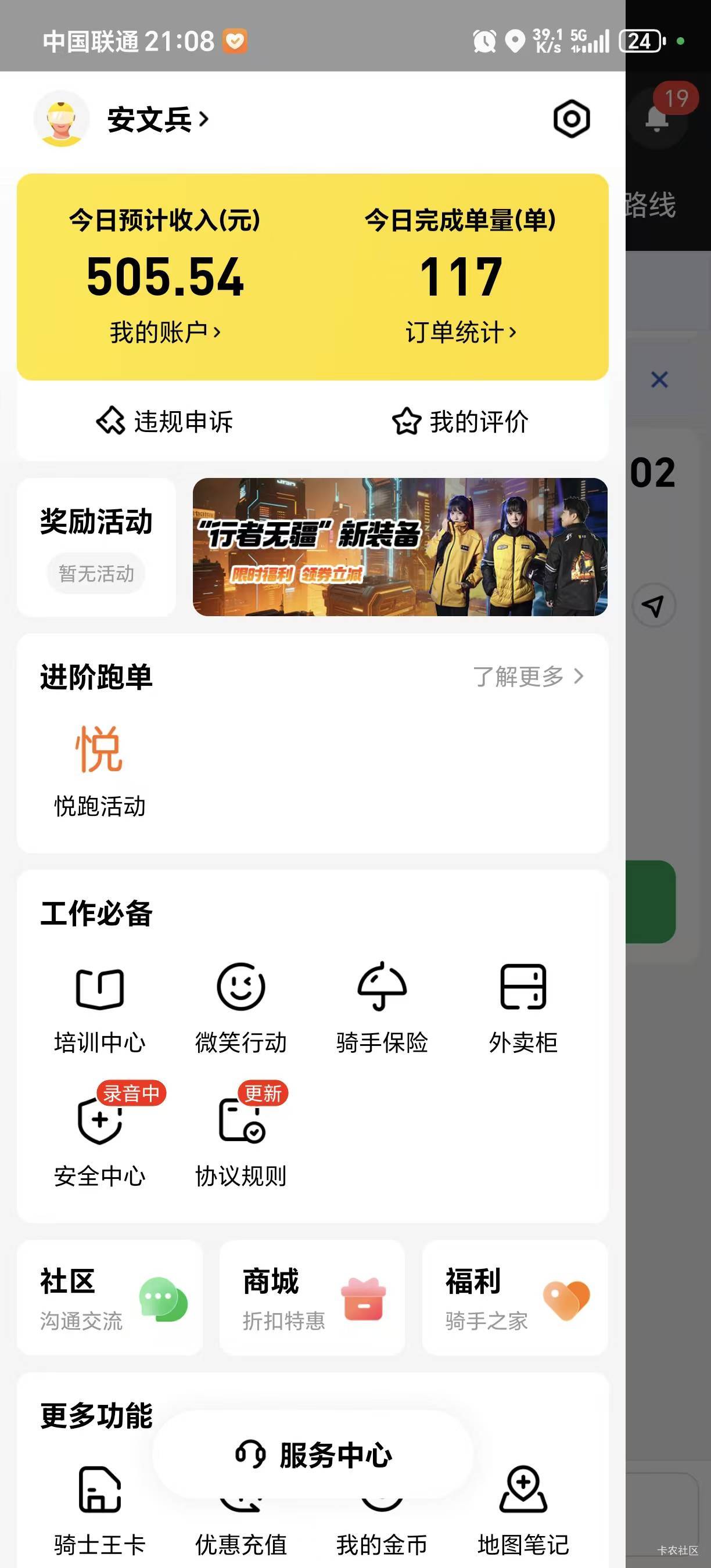Tap 违规申诉 button

(165, 421)
